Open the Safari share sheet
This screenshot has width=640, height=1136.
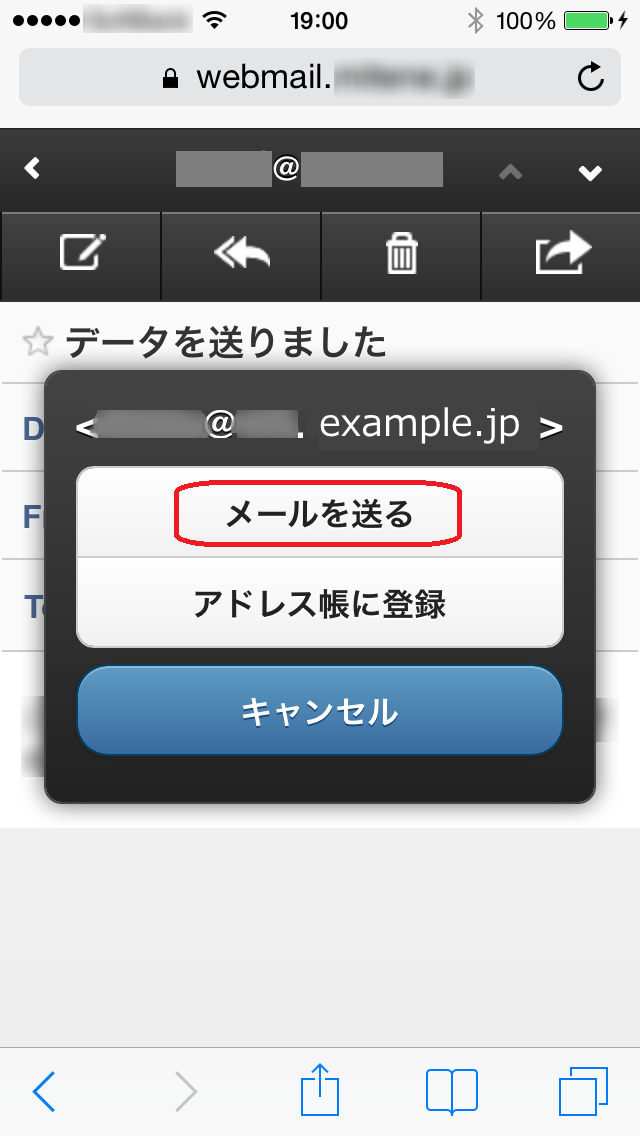pyautogui.click(x=320, y=1089)
